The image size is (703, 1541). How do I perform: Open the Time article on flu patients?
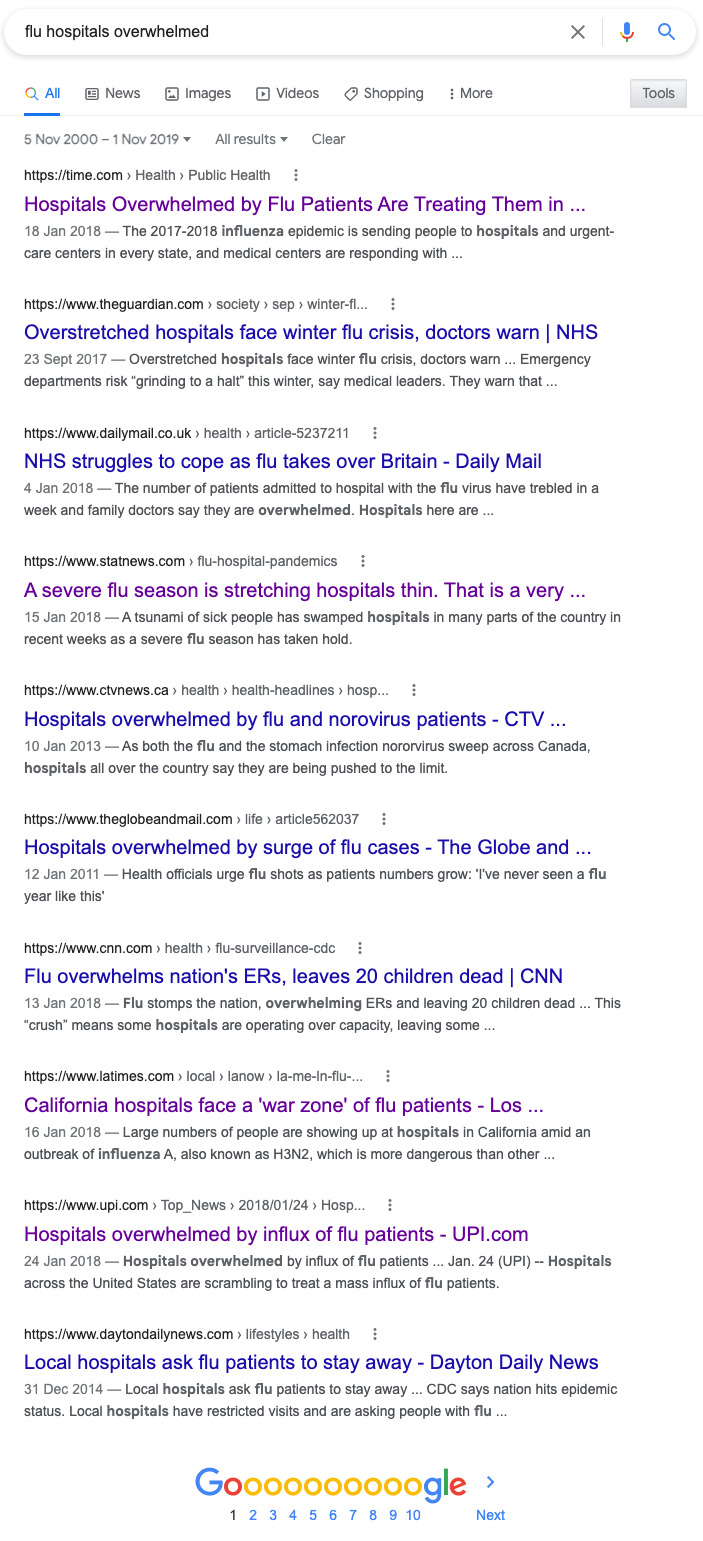coord(304,204)
